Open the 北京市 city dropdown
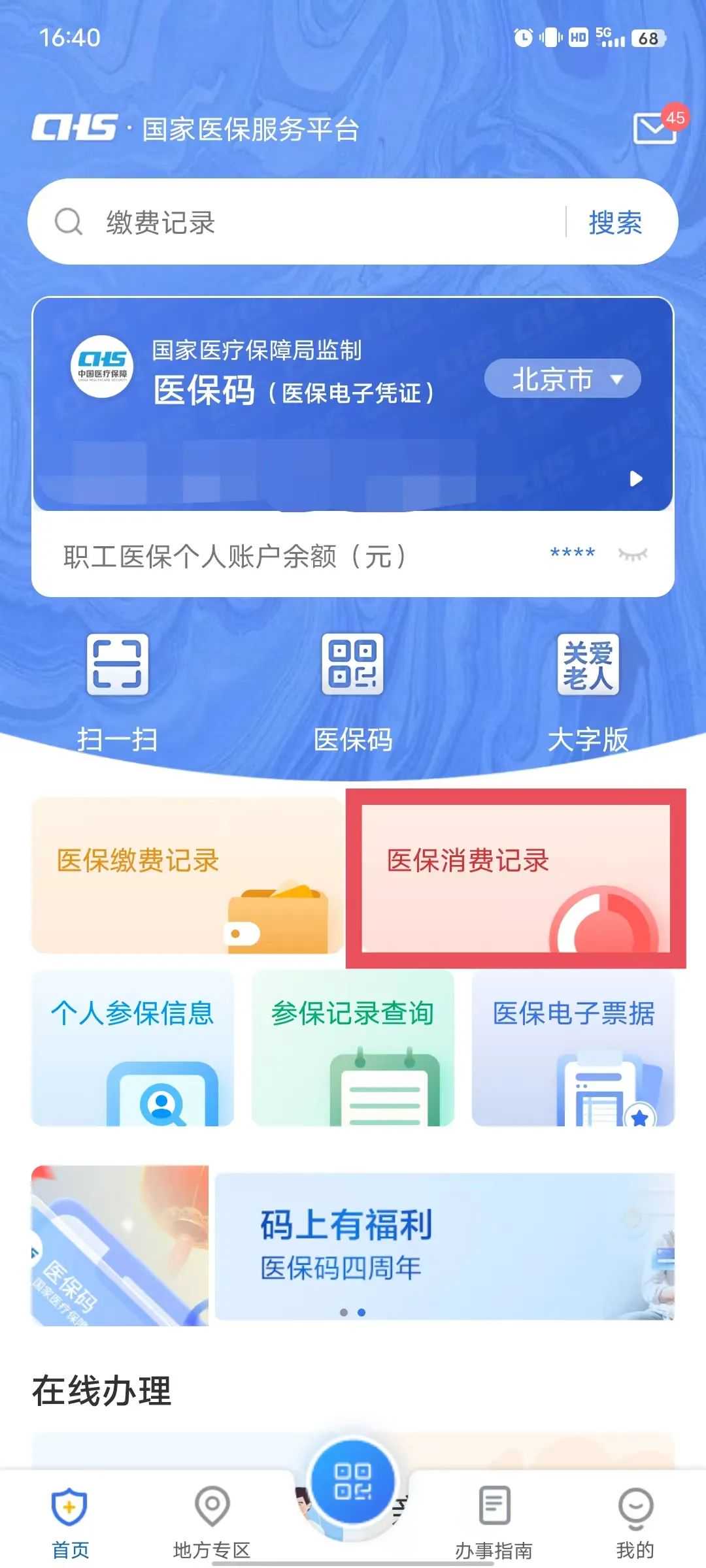Screen dimensions: 706x1568 click(562, 379)
